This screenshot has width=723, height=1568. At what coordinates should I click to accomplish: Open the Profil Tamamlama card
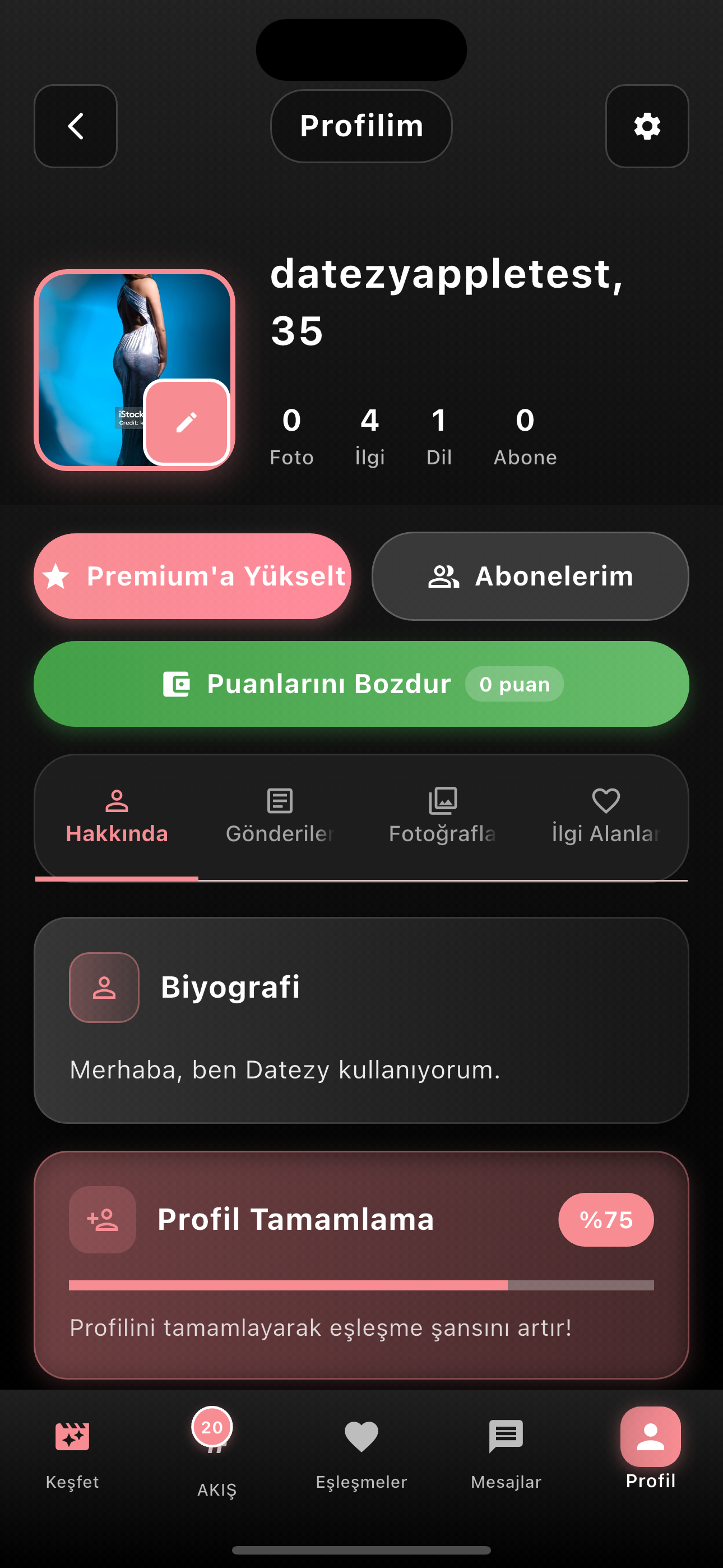click(x=361, y=1264)
